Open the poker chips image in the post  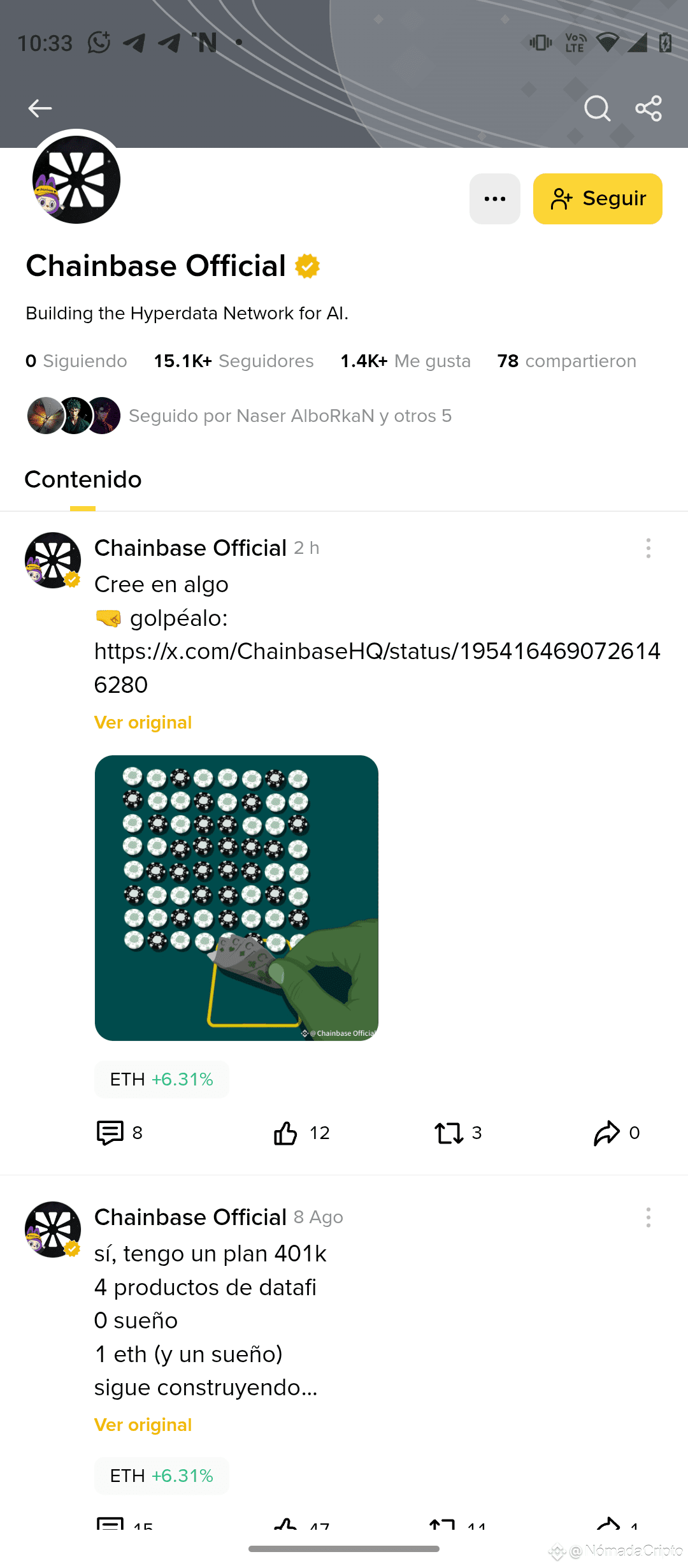click(236, 897)
